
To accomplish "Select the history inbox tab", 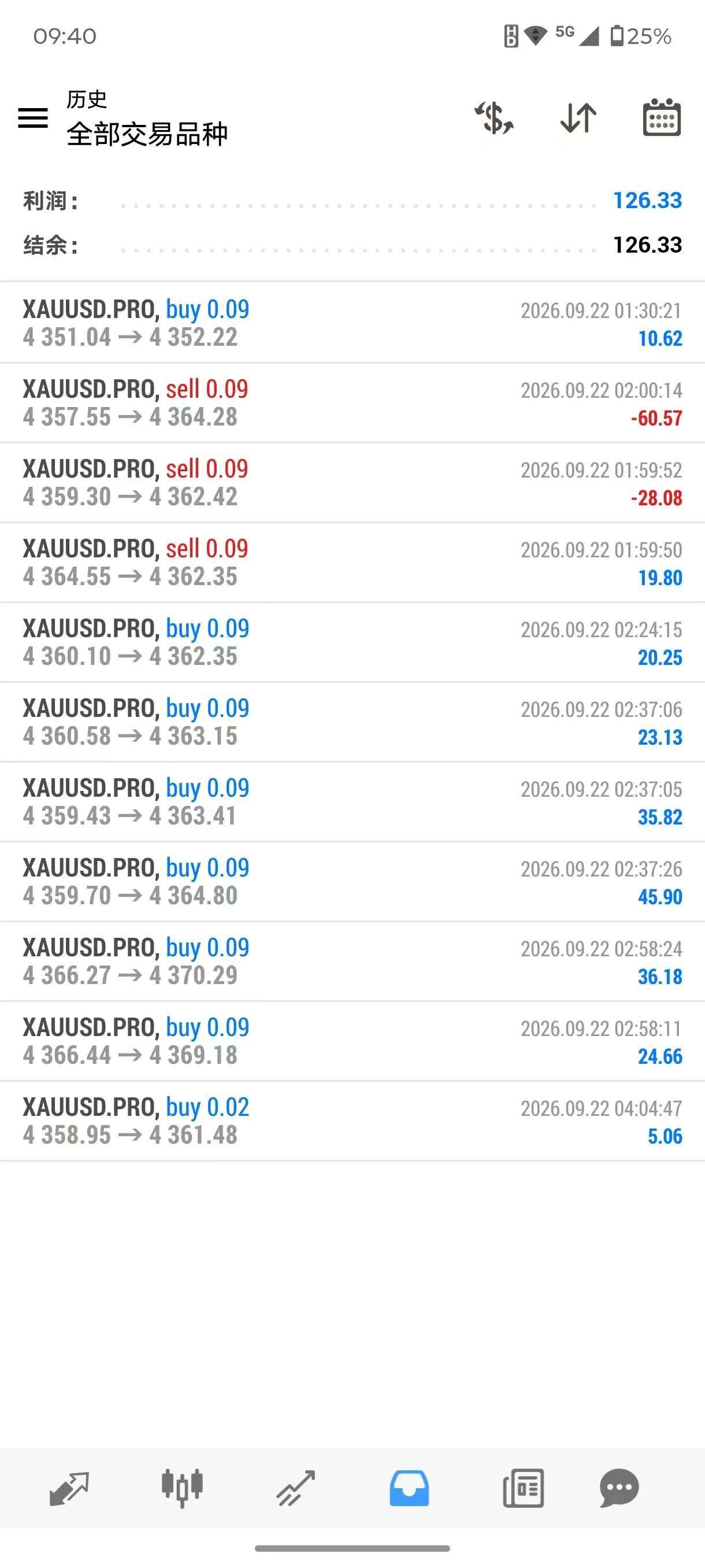I will point(409,1488).
